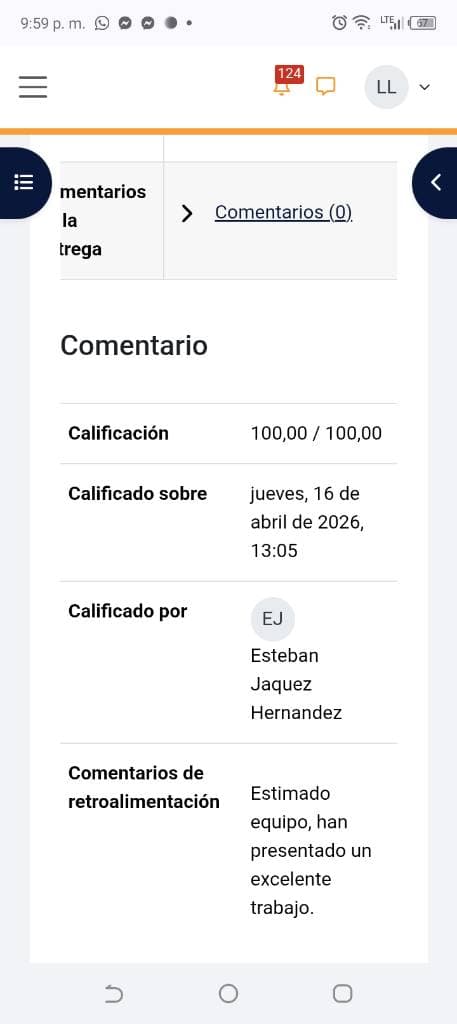Open the hamburger menu
This screenshot has width=457, height=1024.
pyautogui.click(x=33, y=87)
